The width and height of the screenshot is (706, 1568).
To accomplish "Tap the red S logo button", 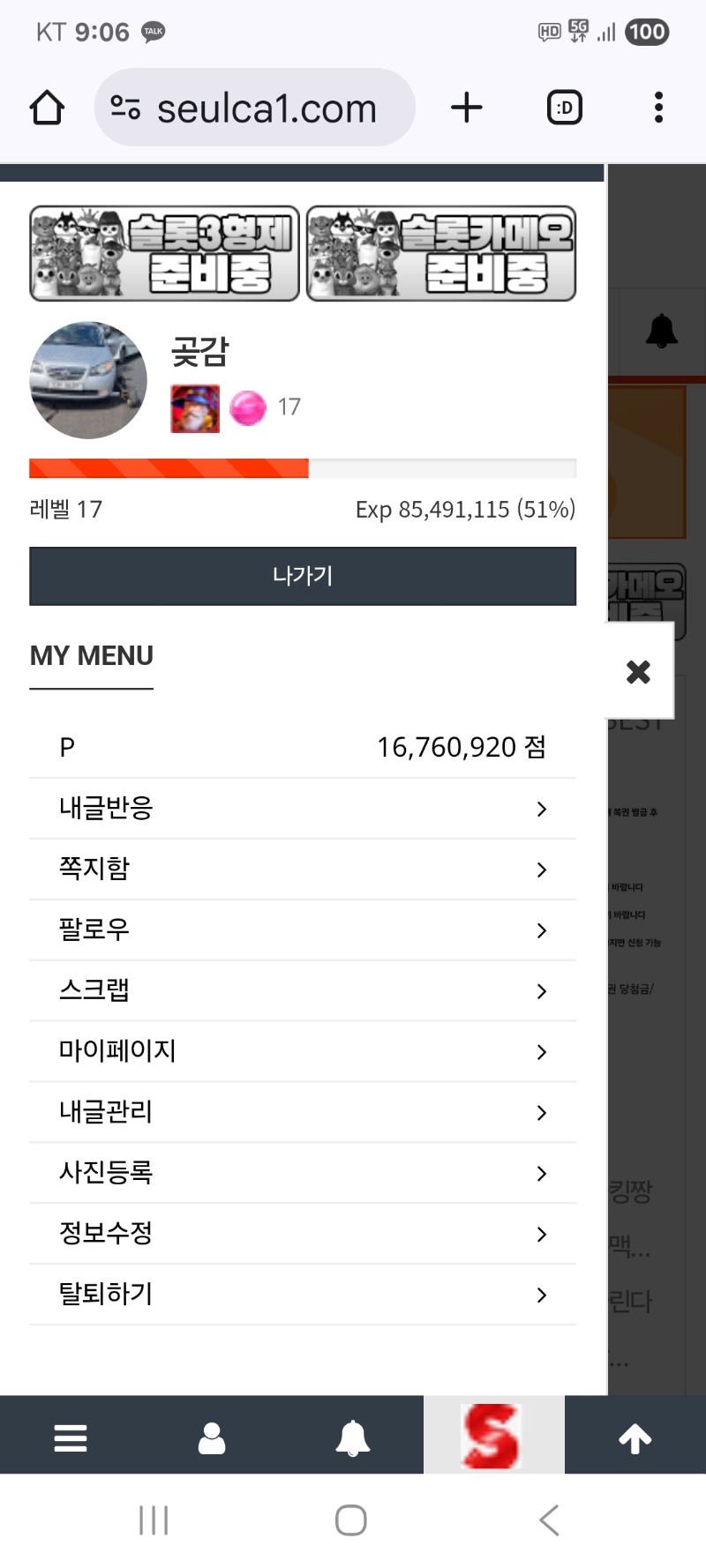I will [x=492, y=1437].
